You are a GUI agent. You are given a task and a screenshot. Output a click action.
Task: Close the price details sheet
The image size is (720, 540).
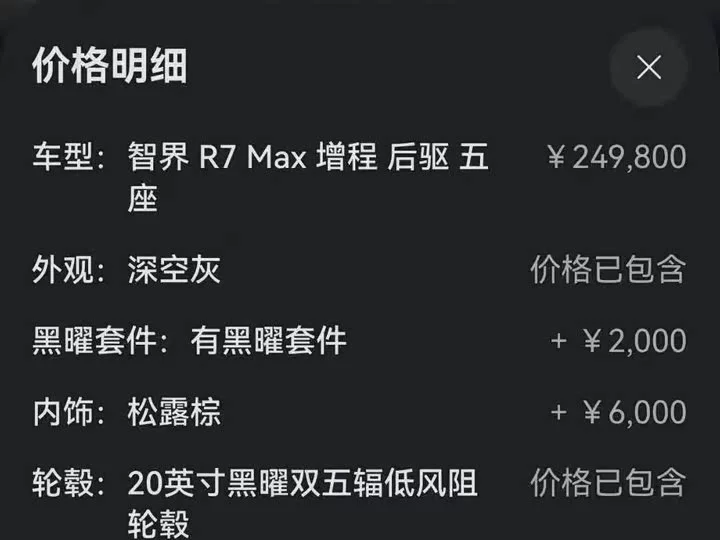click(649, 67)
